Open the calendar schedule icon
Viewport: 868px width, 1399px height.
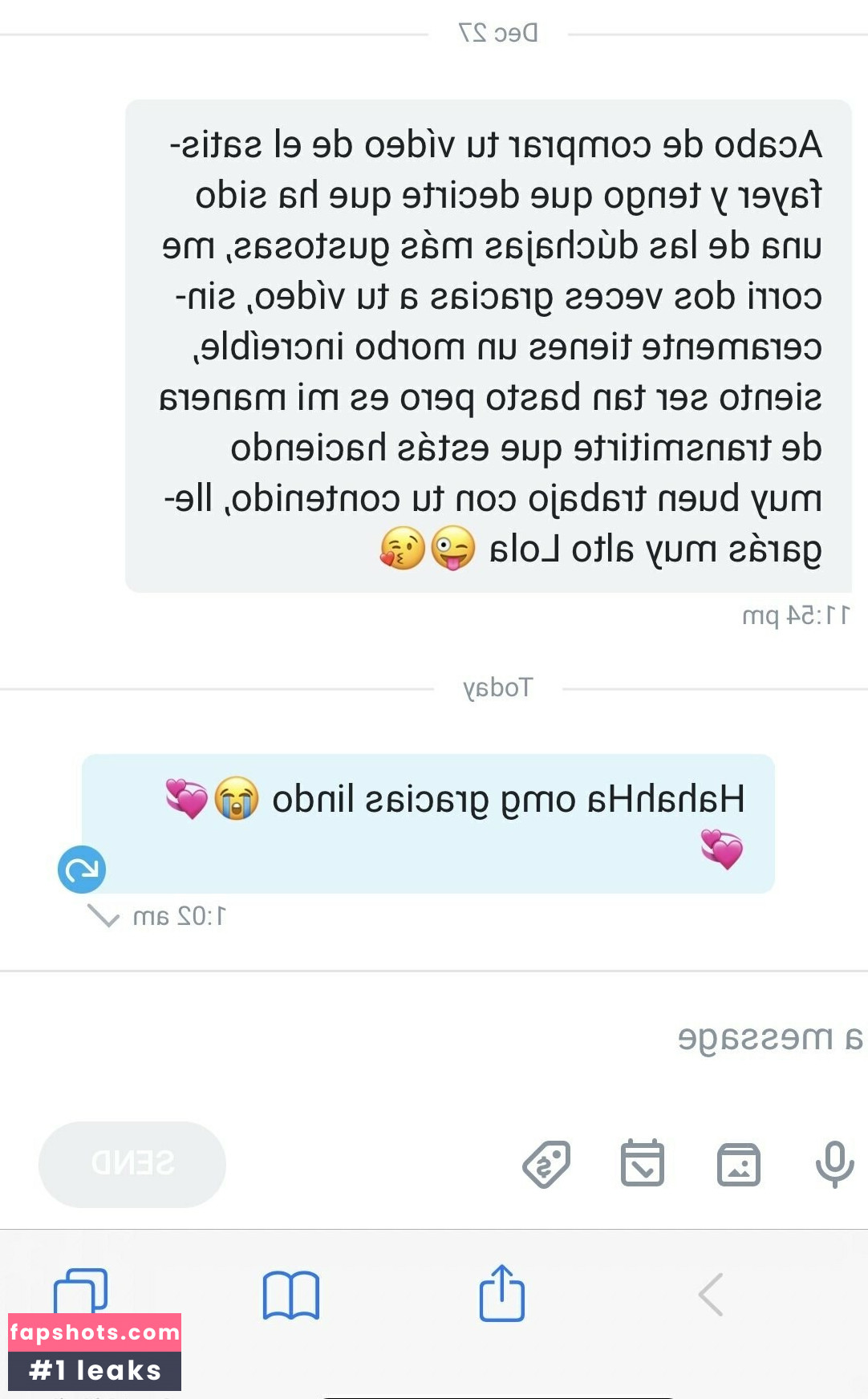pyautogui.click(x=643, y=1163)
